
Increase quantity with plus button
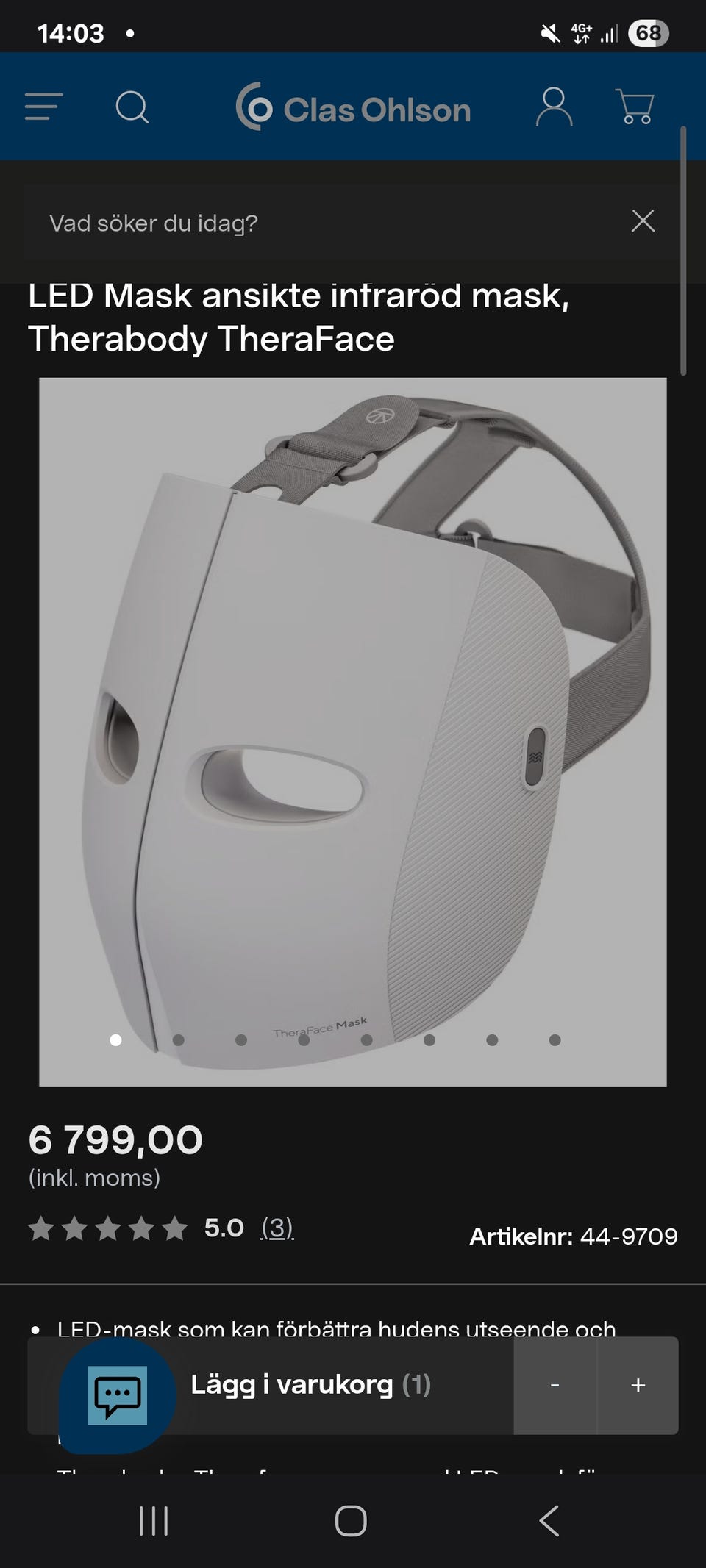point(638,1386)
